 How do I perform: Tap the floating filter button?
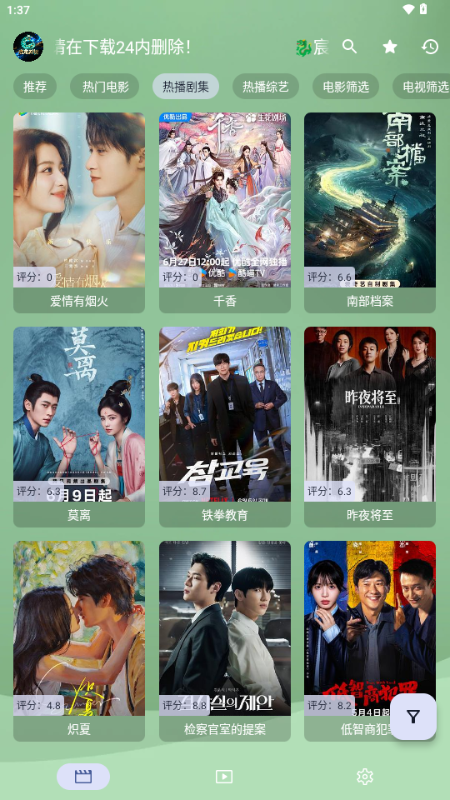(413, 717)
